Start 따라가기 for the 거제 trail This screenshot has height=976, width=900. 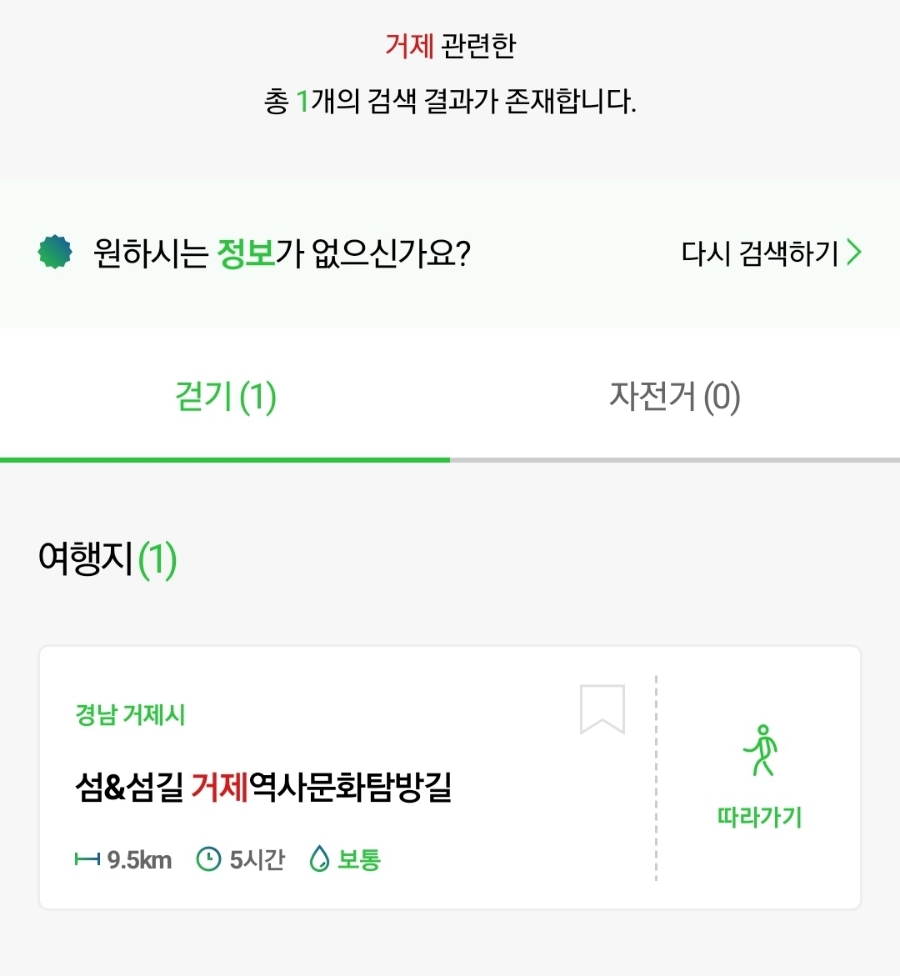tap(759, 778)
